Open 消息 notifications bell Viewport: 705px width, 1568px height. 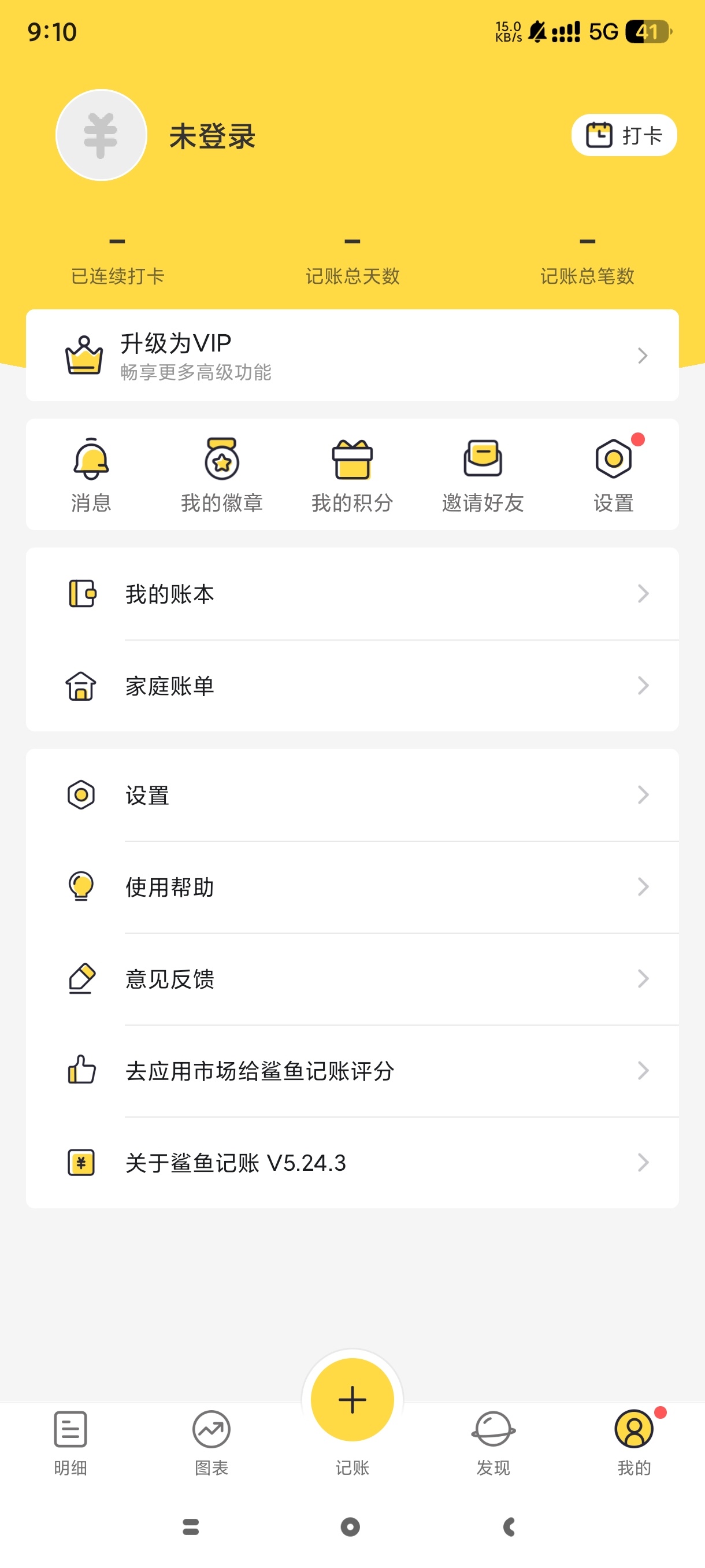point(91,475)
